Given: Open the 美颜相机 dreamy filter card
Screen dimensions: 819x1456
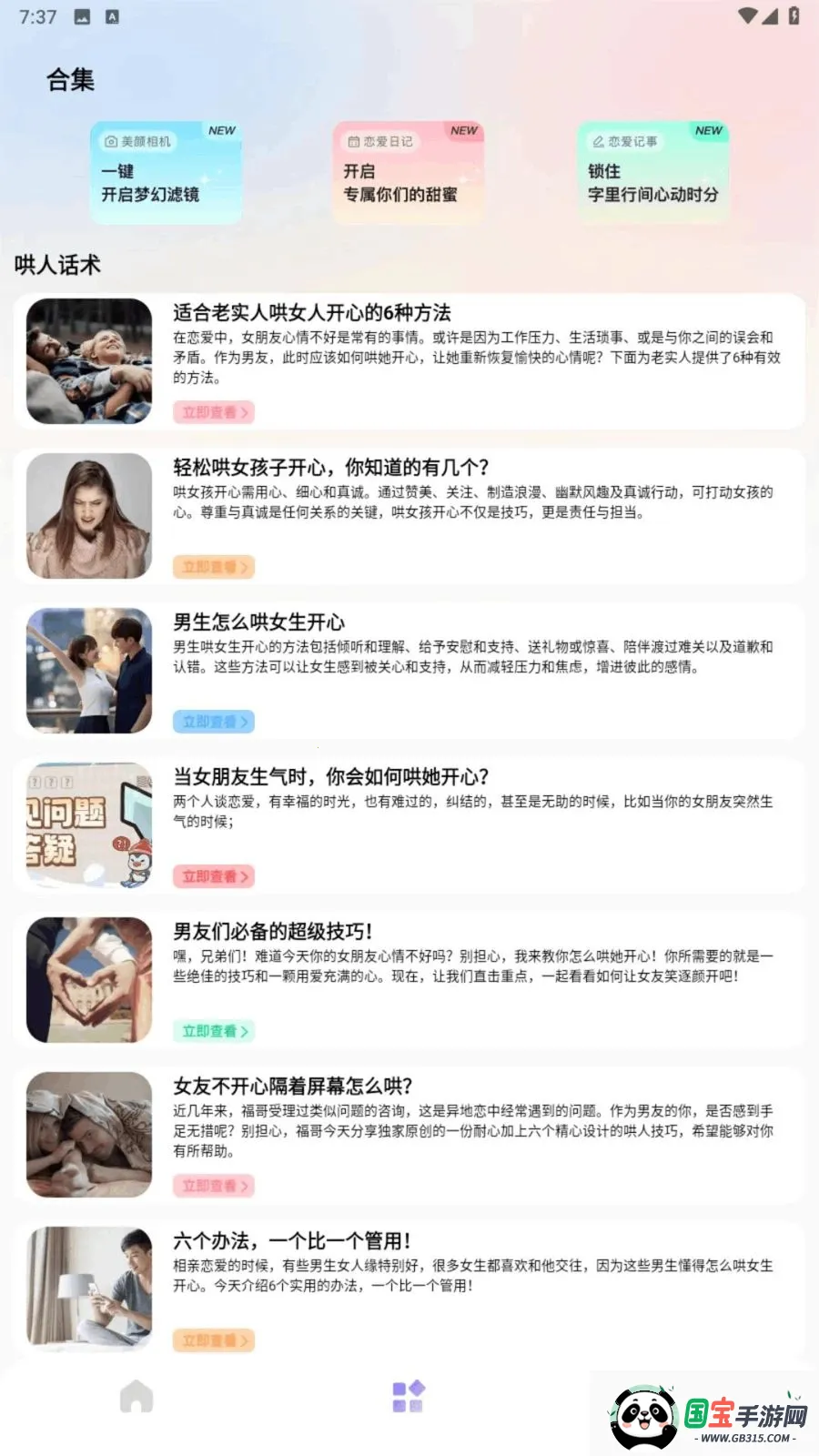Looking at the screenshot, I should [166, 173].
